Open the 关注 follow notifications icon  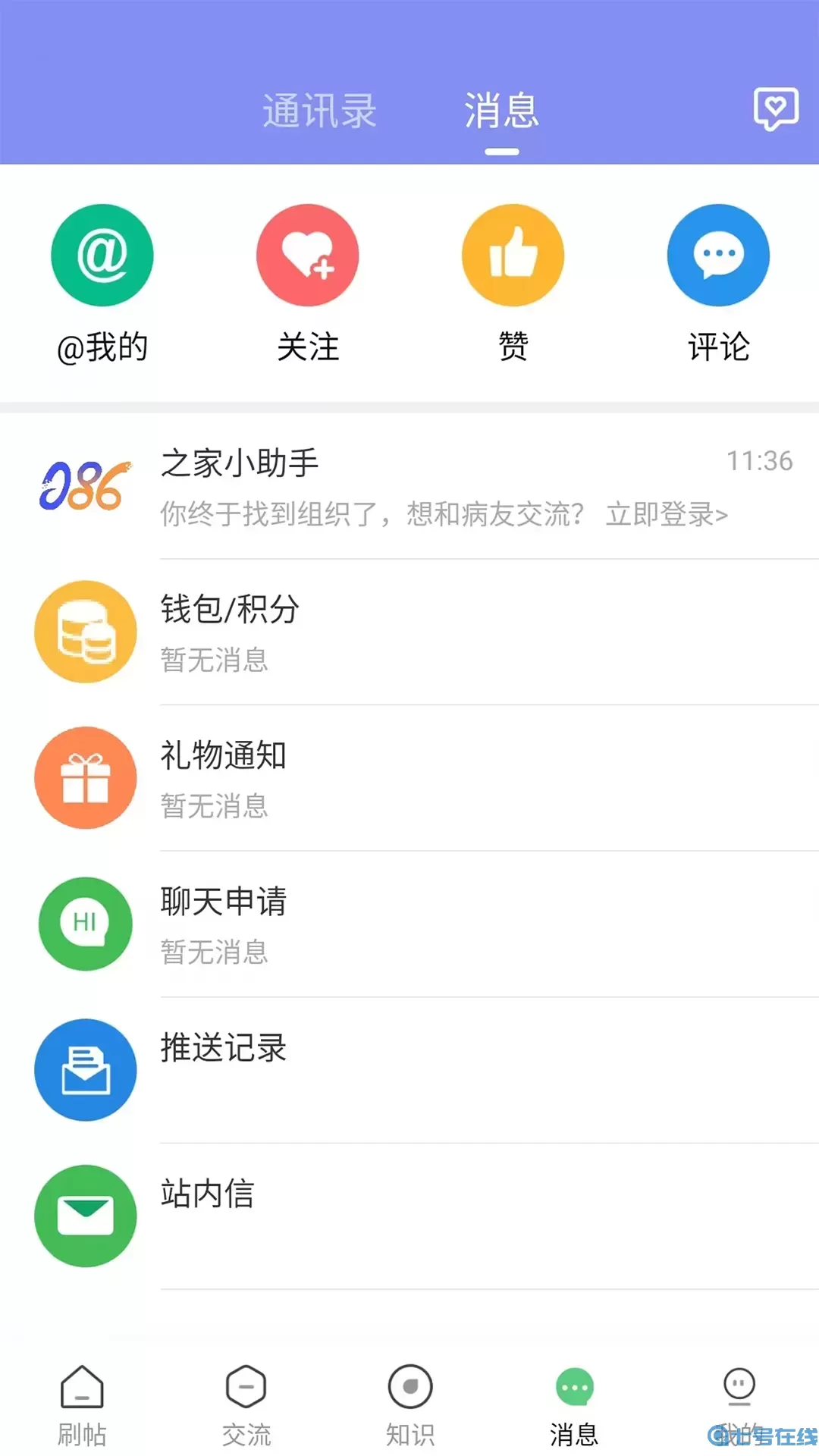[x=307, y=255]
